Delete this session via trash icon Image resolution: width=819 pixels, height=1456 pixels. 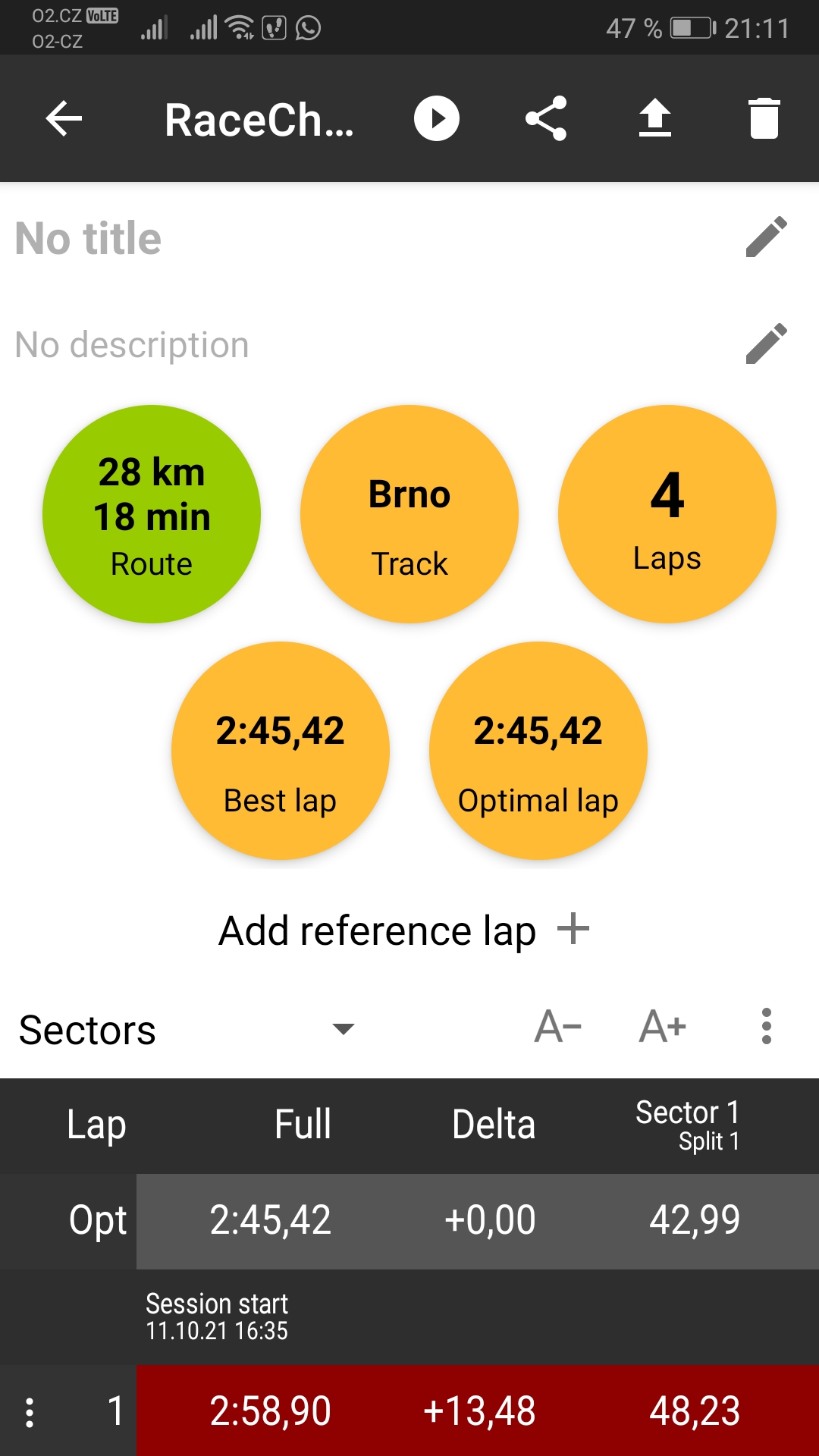[764, 119]
